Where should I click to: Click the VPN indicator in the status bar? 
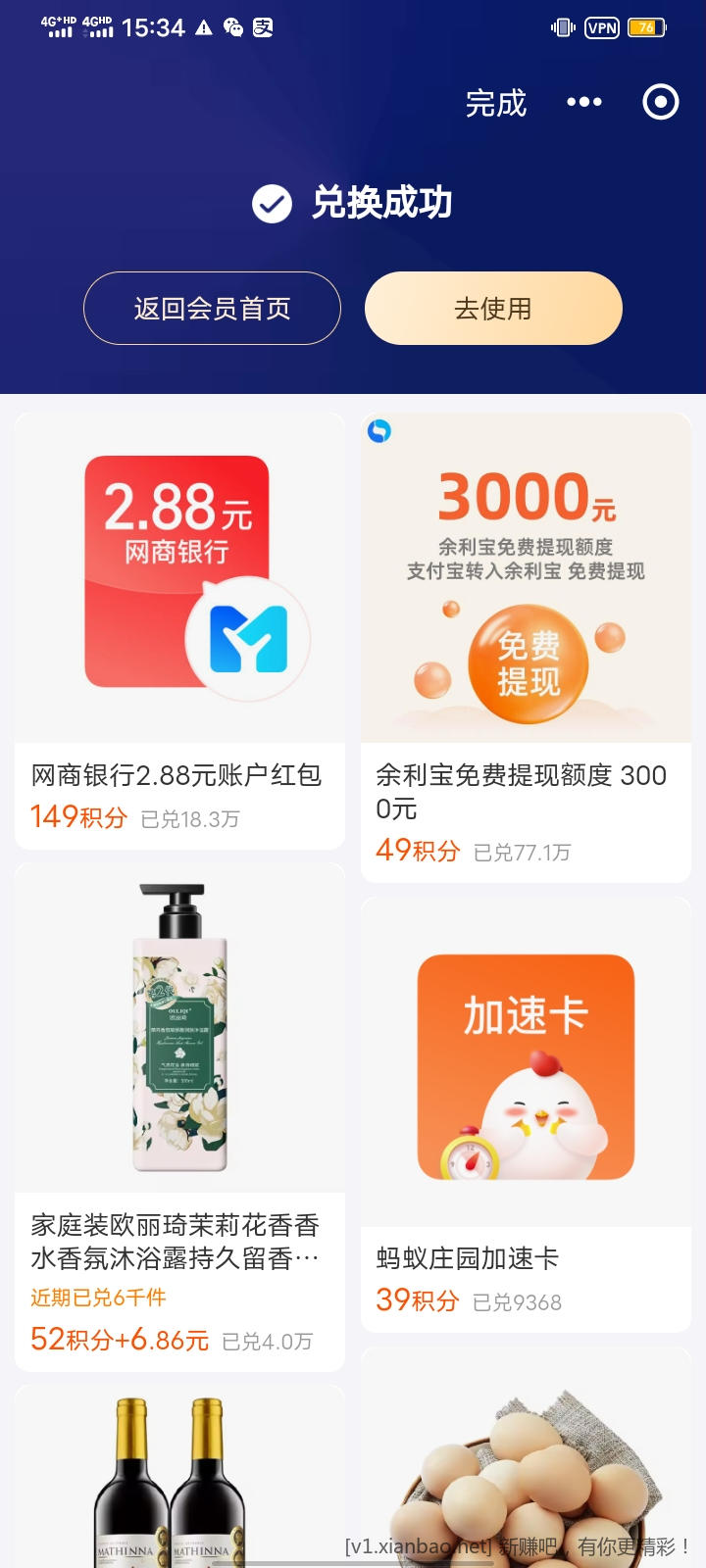click(x=600, y=27)
